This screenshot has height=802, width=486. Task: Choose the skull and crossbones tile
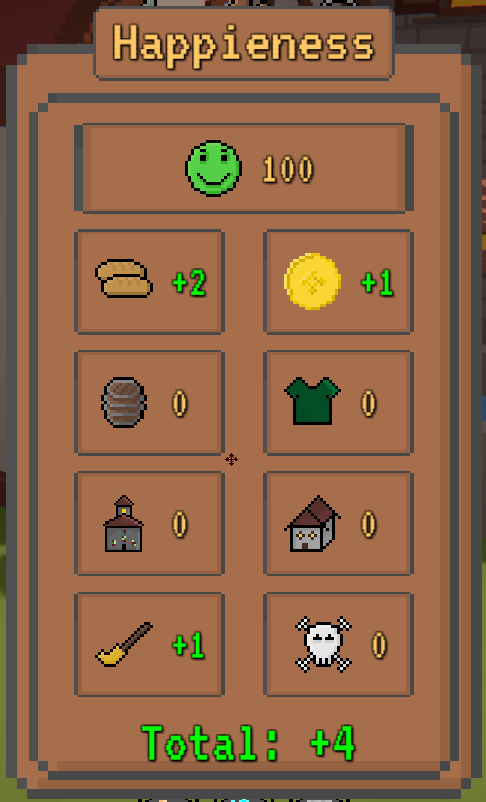pos(338,644)
